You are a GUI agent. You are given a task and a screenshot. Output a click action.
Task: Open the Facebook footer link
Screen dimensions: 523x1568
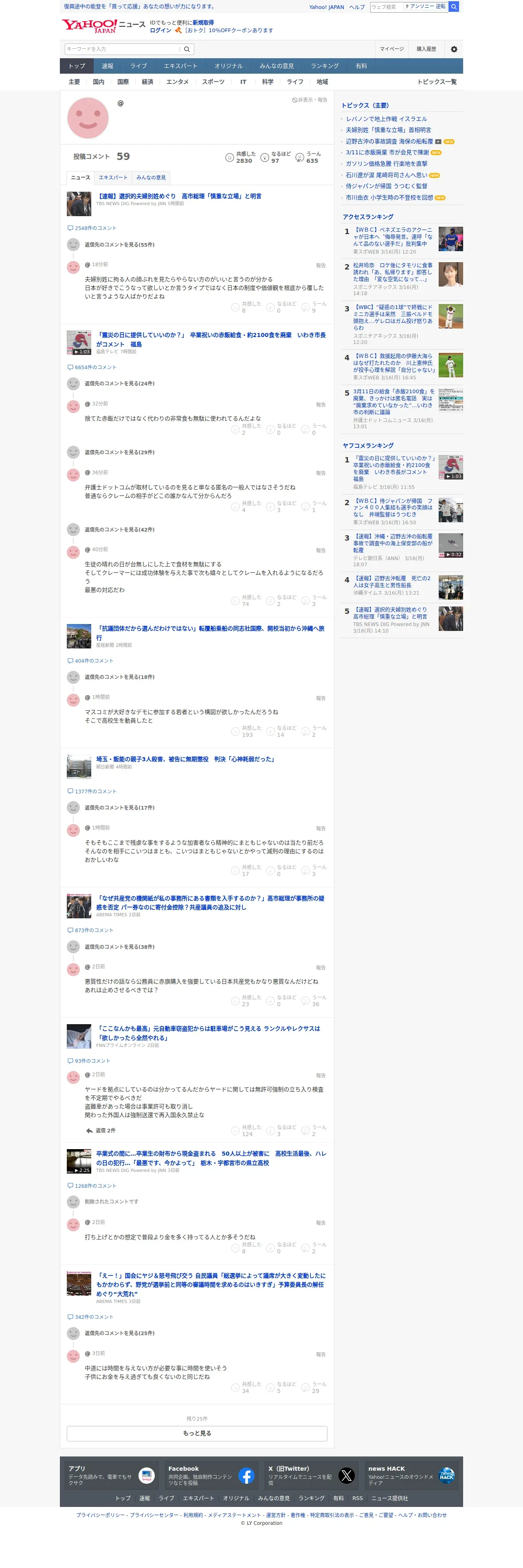211,1476
